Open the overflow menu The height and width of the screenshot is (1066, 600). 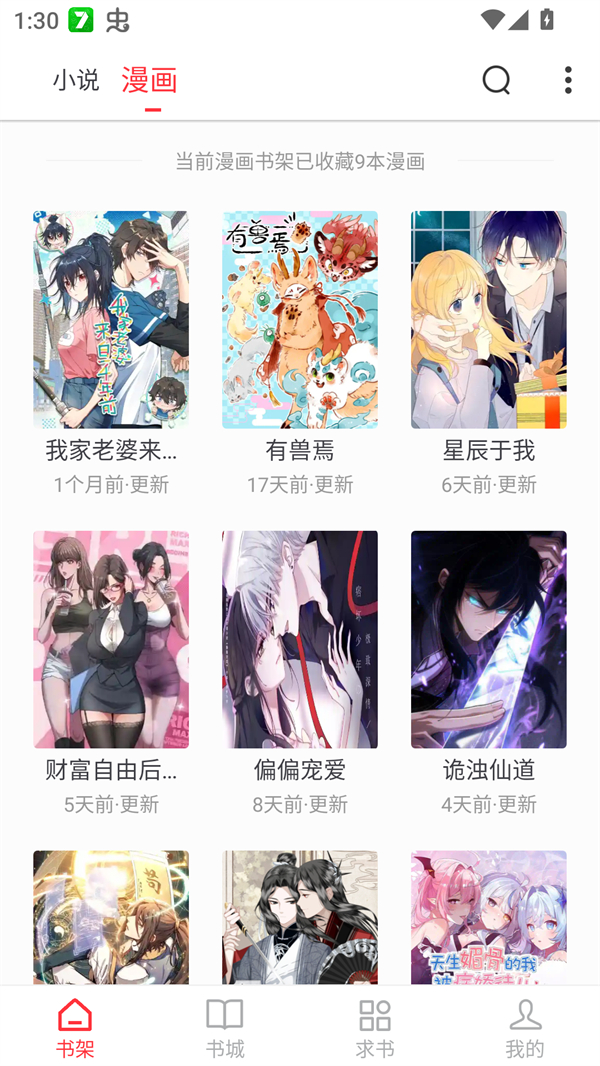(568, 80)
